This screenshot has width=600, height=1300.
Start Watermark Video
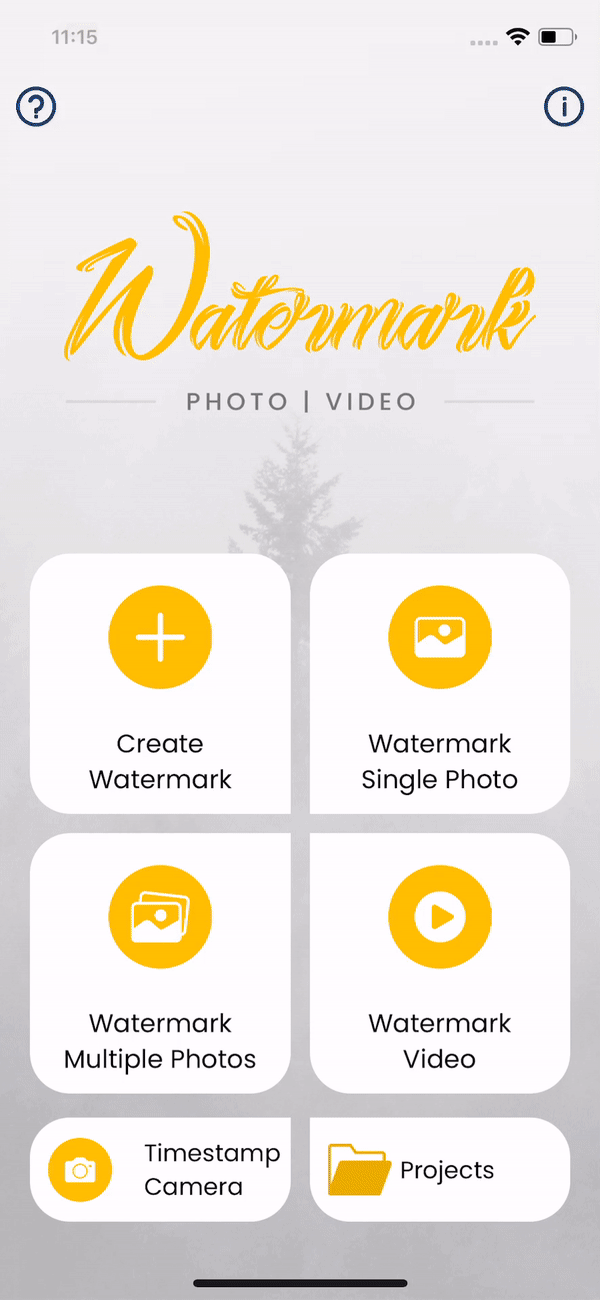tap(440, 963)
